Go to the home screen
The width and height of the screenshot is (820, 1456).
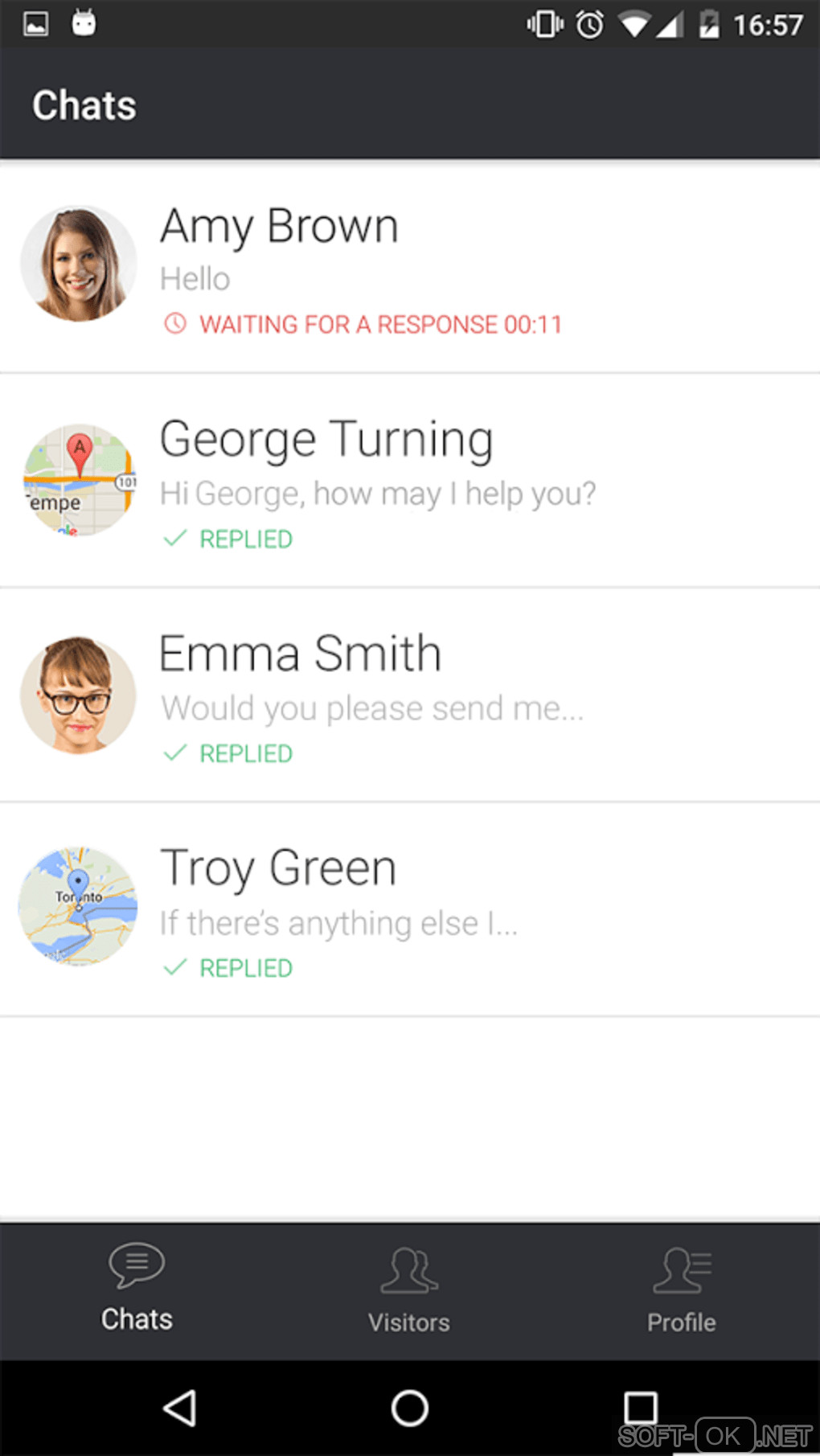[x=409, y=1409]
